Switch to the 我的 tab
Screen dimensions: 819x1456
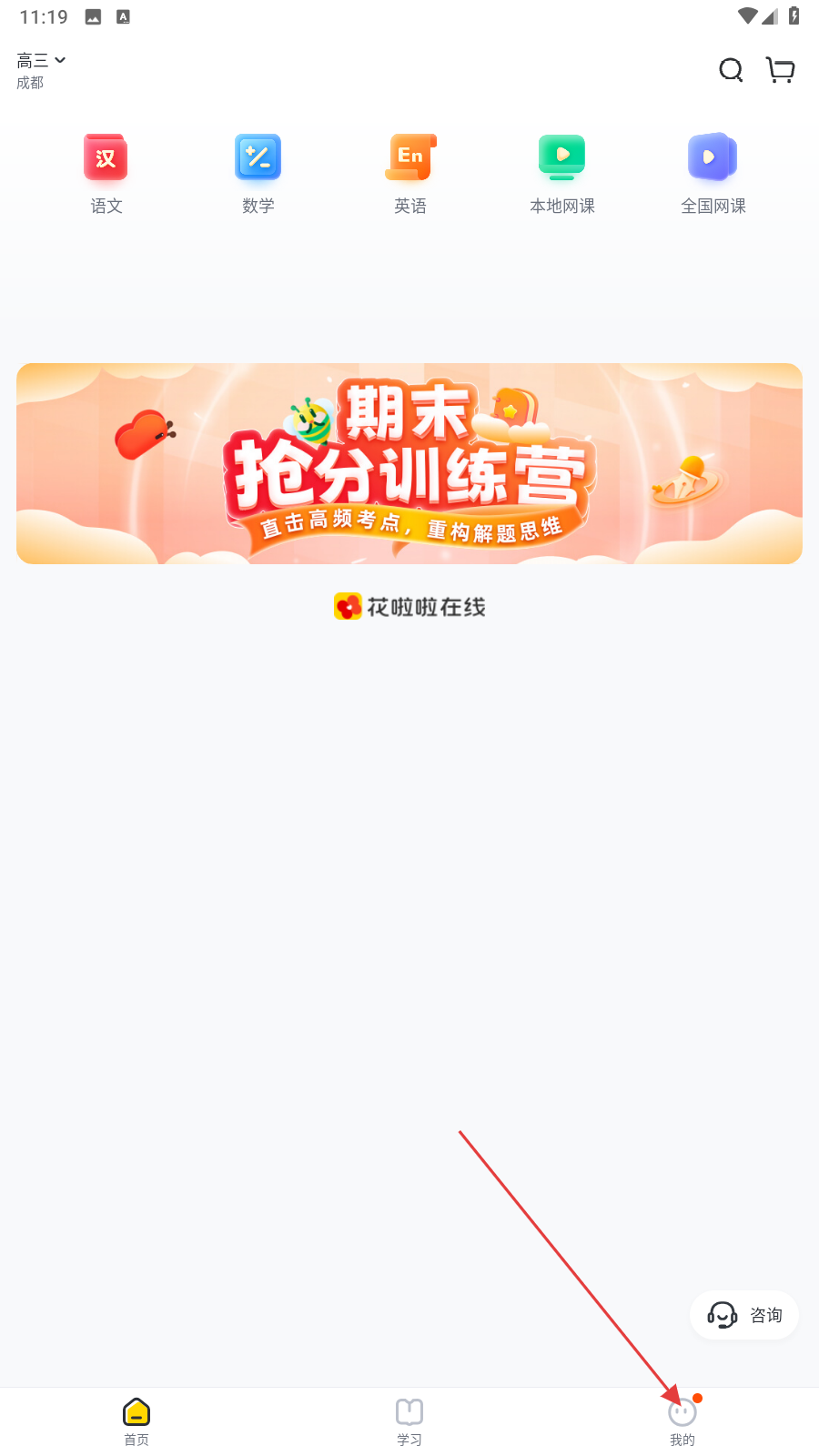coord(682,1421)
